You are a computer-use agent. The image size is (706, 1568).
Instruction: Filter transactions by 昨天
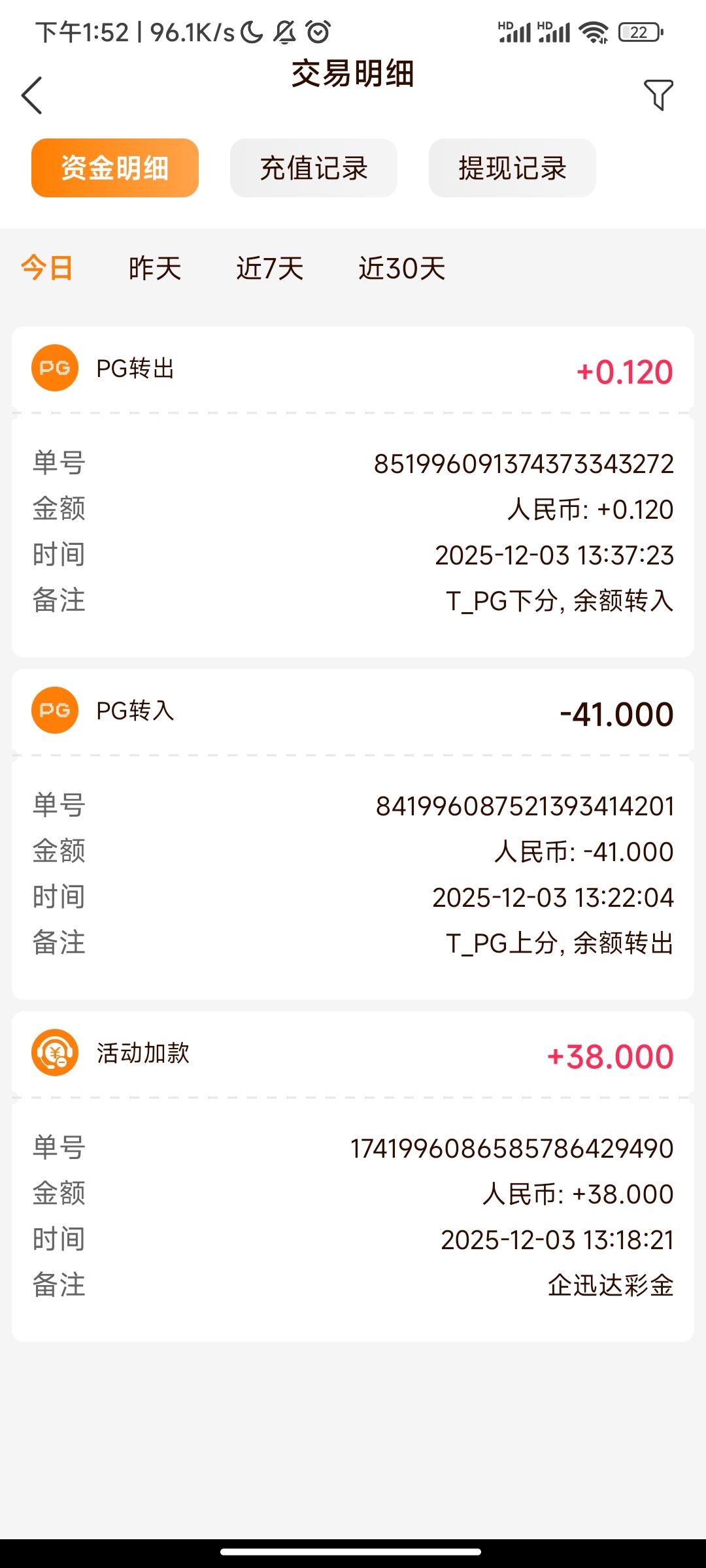click(155, 269)
